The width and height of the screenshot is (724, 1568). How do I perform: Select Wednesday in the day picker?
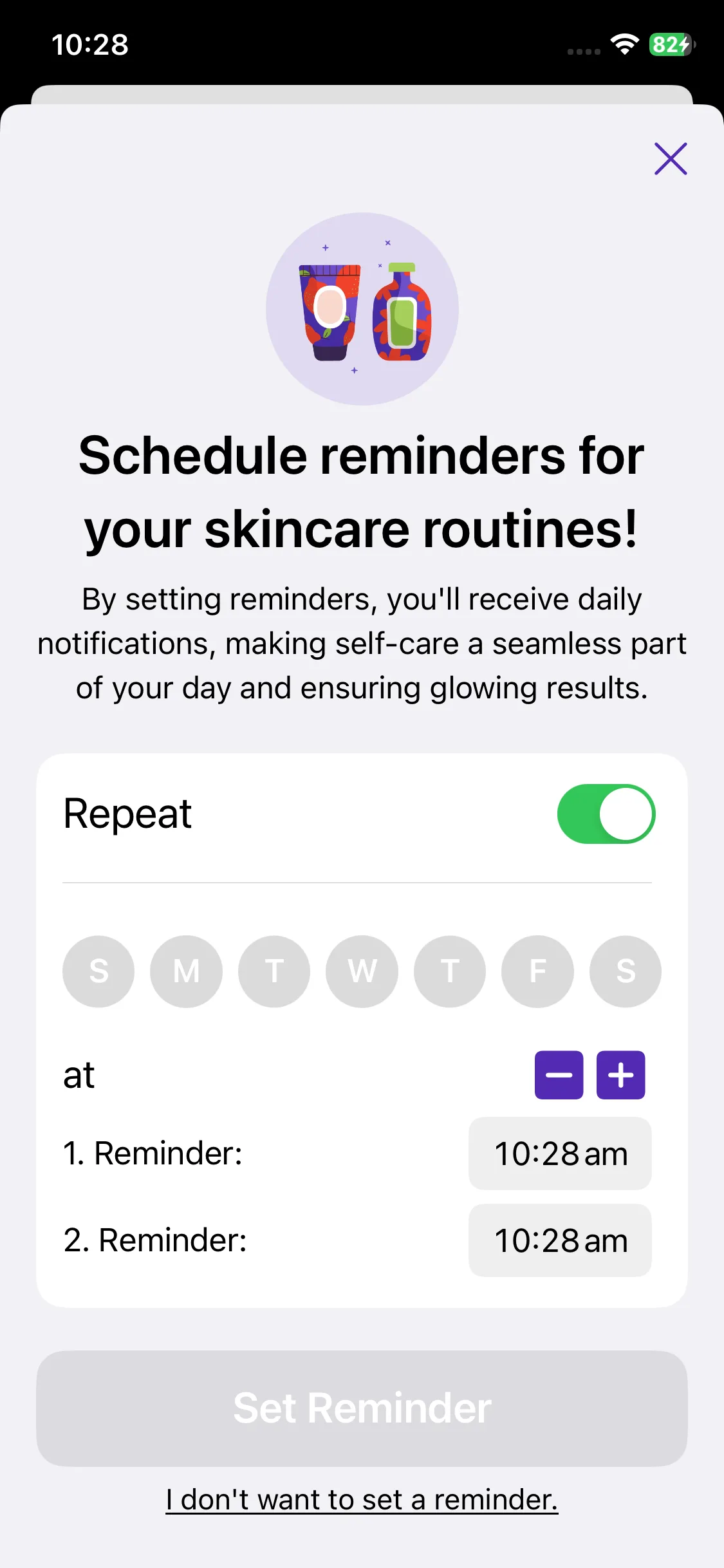click(x=362, y=971)
